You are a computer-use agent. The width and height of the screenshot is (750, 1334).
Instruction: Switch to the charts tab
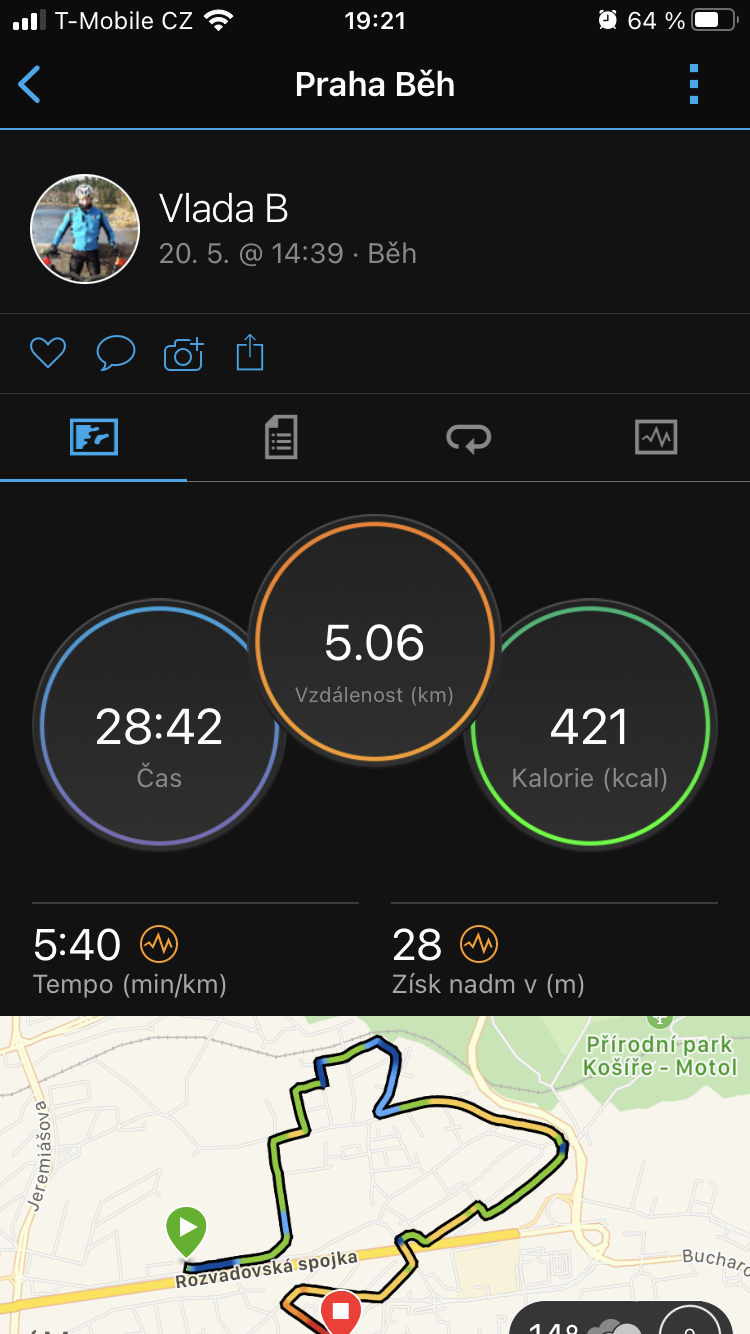656,437
